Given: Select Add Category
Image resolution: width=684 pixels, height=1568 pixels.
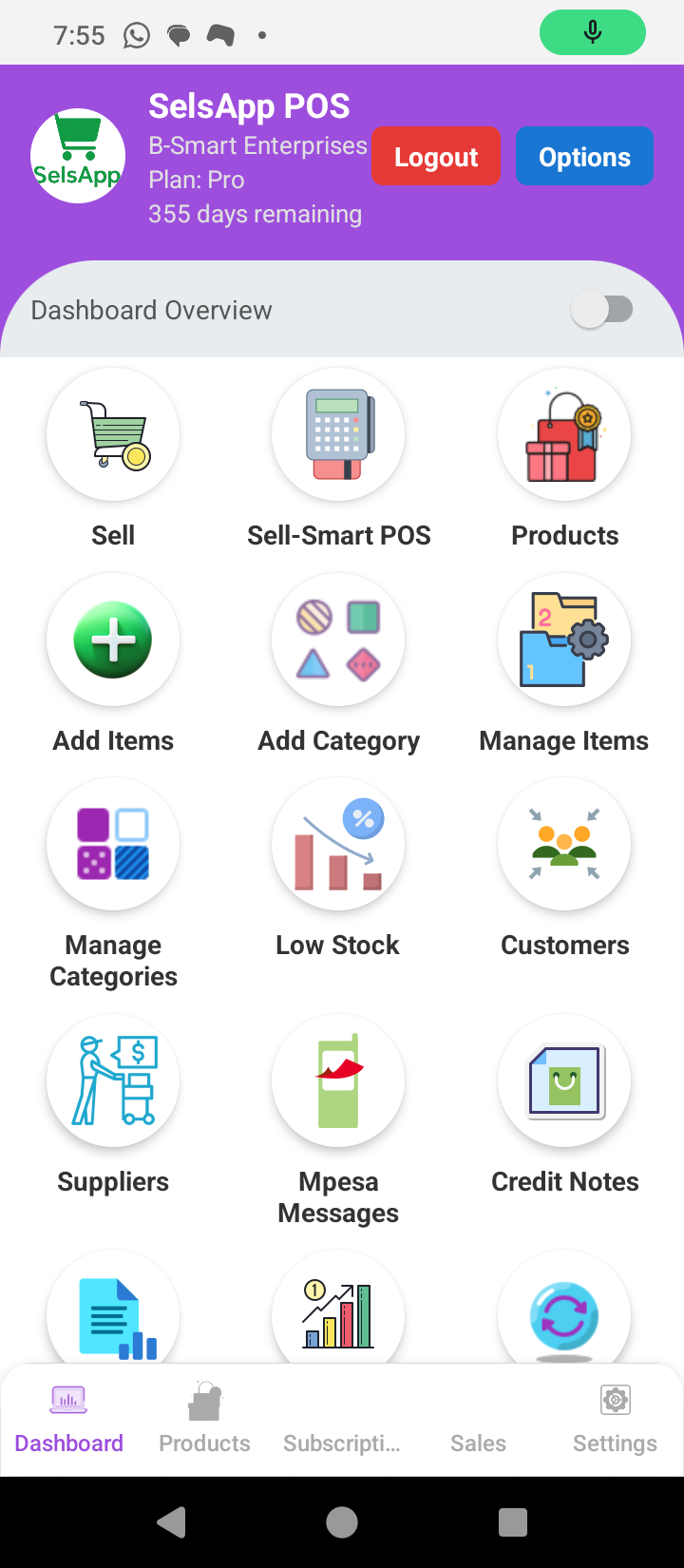Looking at the screenshot, I should click(338, 641).
